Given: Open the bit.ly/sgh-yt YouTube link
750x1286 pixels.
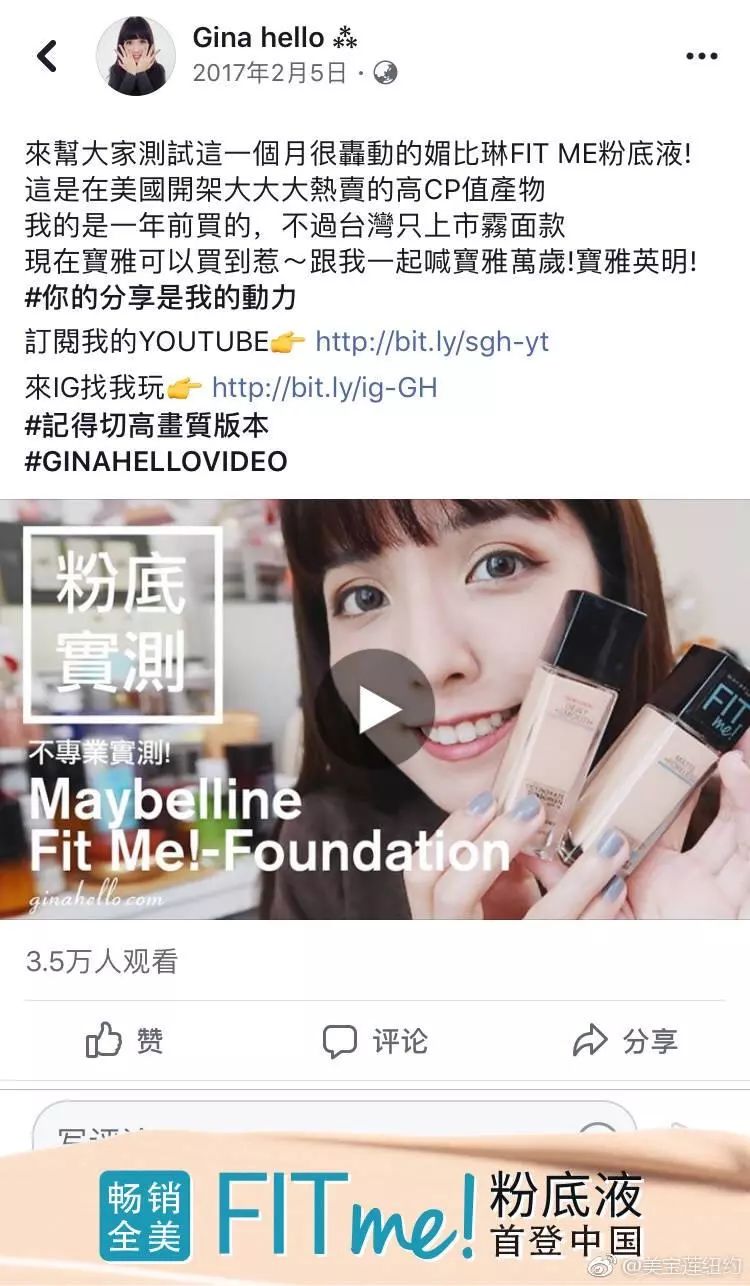Looking at the screenshot, I should click(x=432, y=342).
